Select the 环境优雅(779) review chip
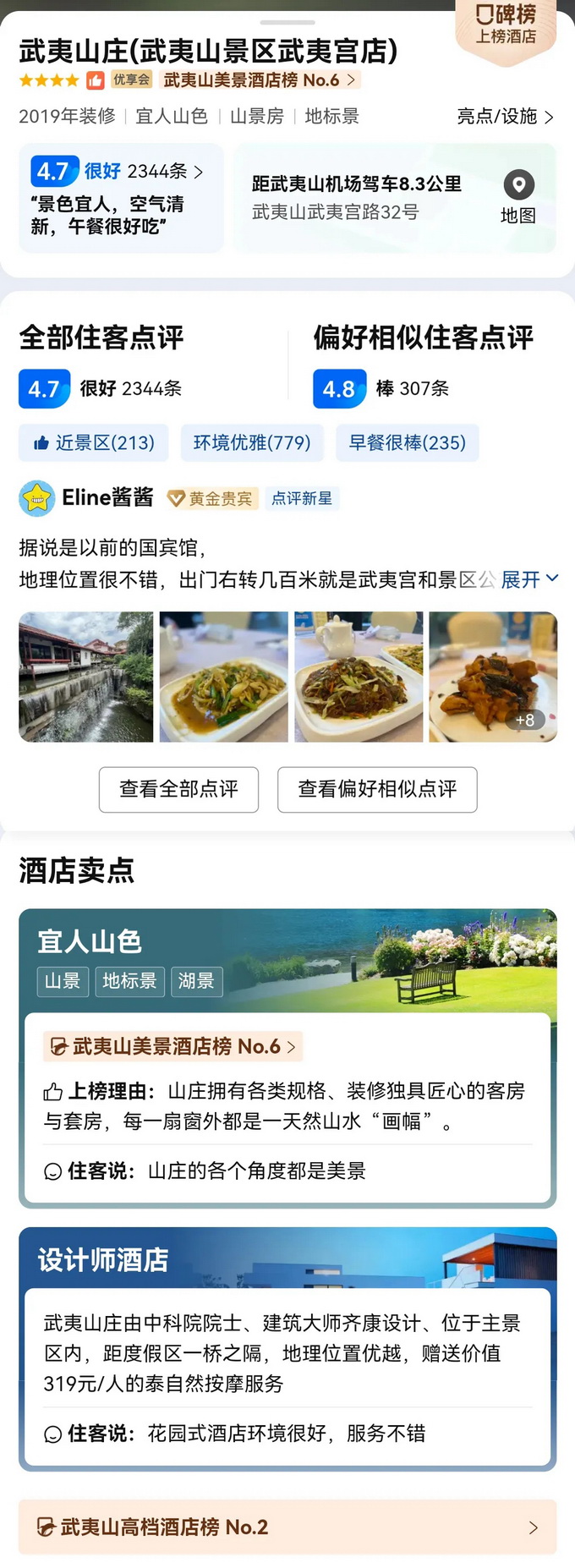 coord(252,442)
